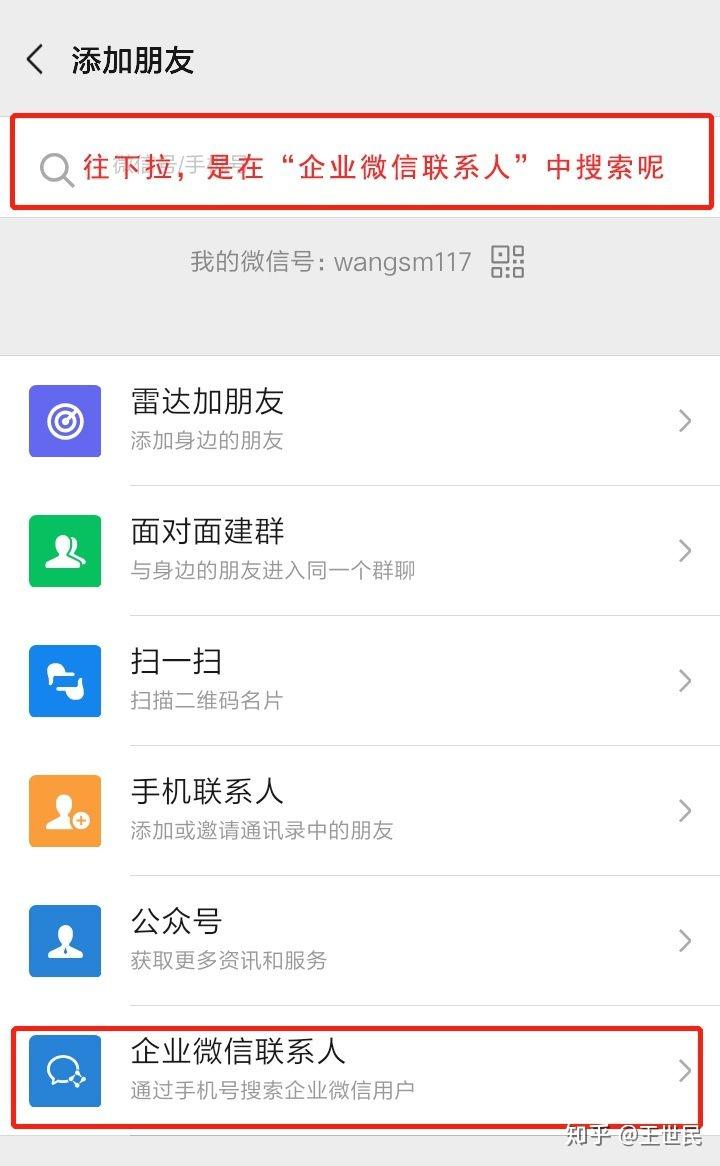Click the arrow next to 手机联系人
This screenshot has width=720, height=1166.
coord(684,811)
